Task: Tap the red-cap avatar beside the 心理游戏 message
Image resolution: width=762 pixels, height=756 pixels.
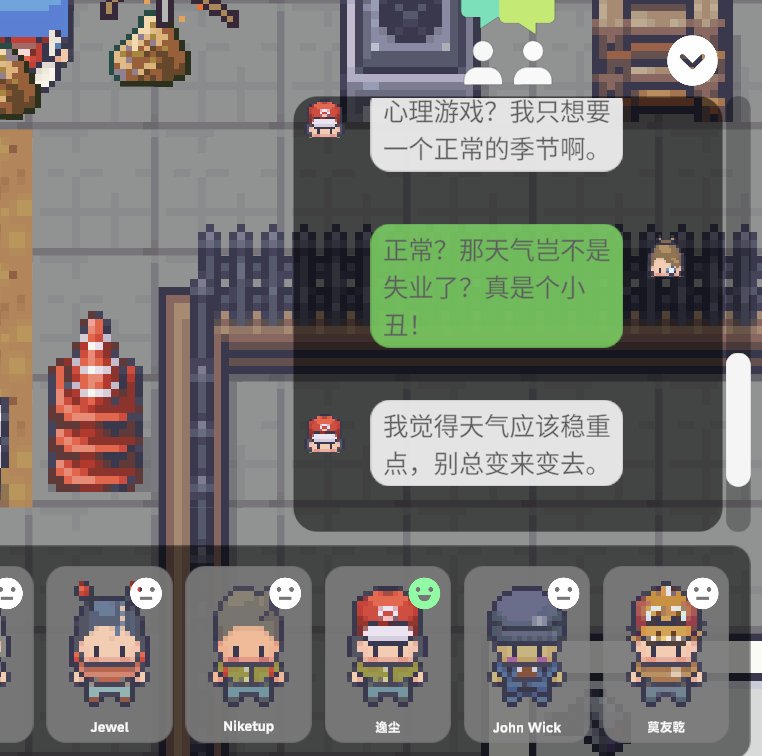Action: click(x=325, y=120)
